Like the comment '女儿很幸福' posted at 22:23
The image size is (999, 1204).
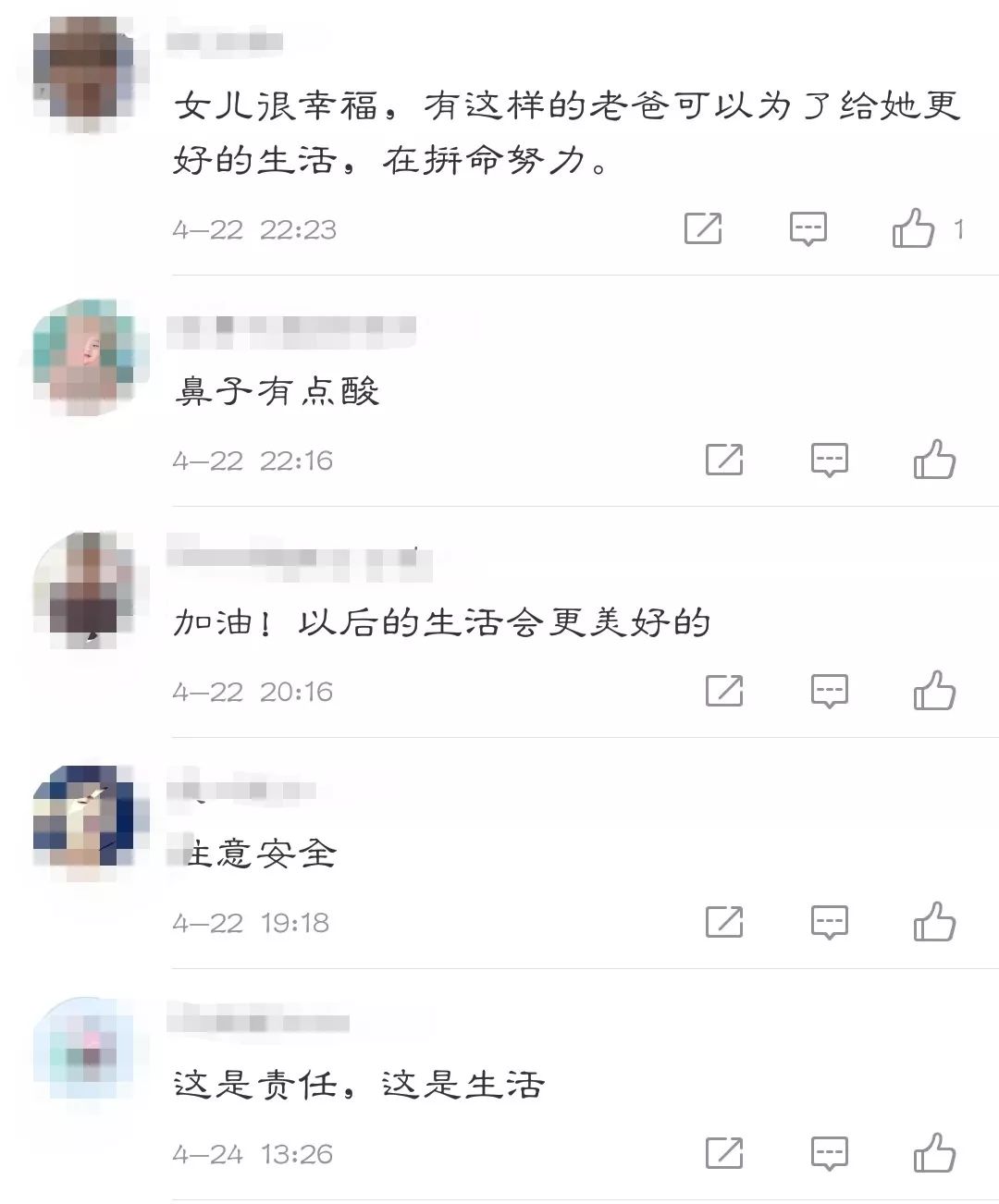click(x=913, y=227)
